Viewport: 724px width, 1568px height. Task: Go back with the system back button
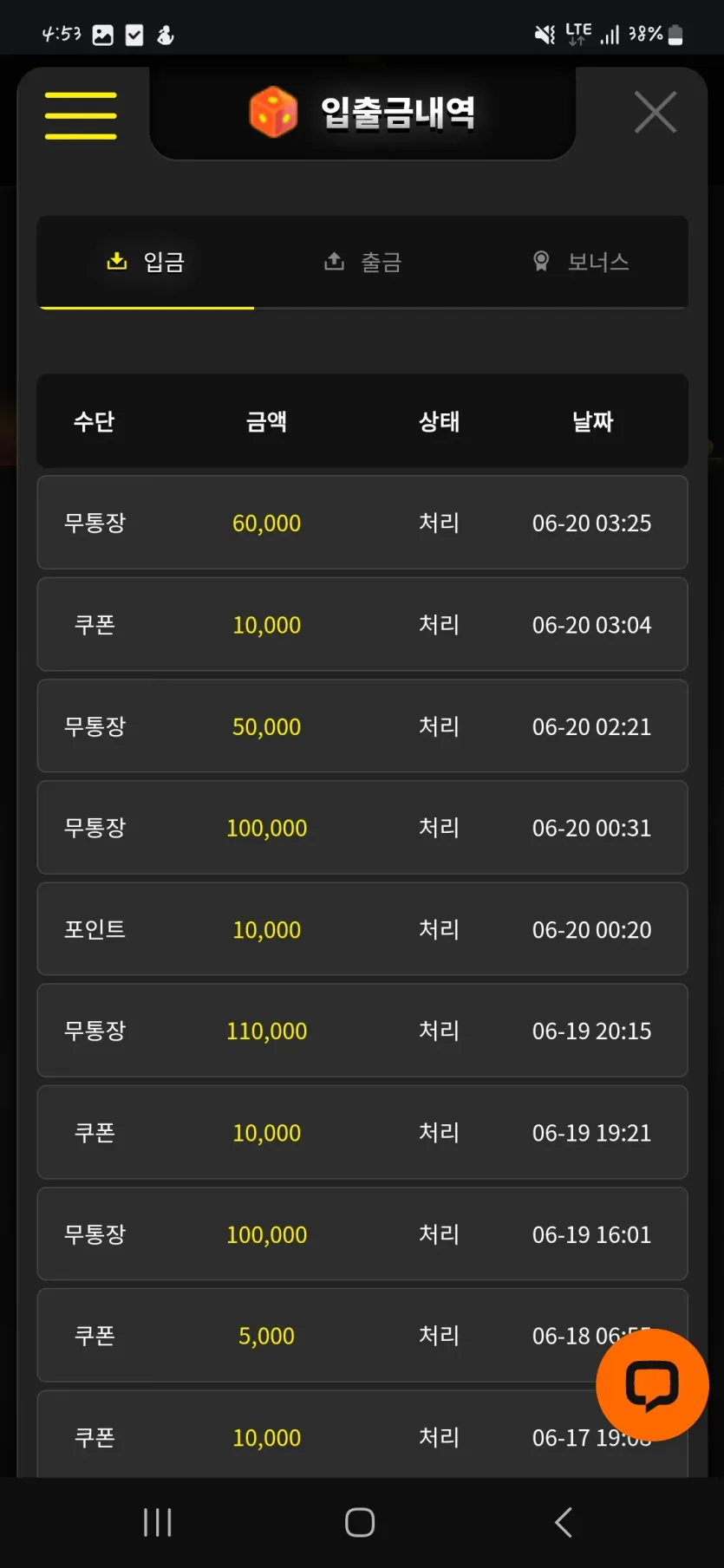pyautogui.click(x=564, y=1522)
